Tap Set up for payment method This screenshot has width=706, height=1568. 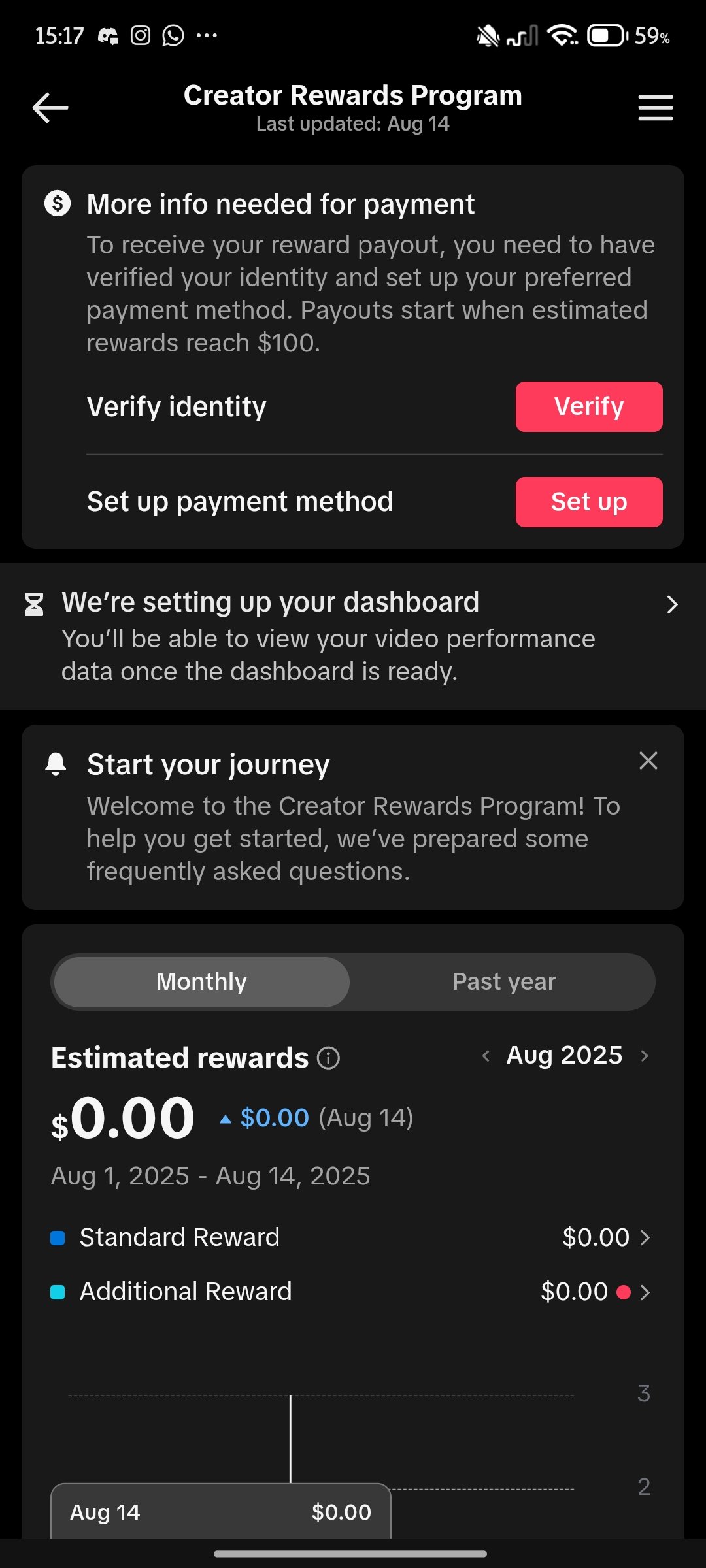pyautogui.click(x=589, y=502)
